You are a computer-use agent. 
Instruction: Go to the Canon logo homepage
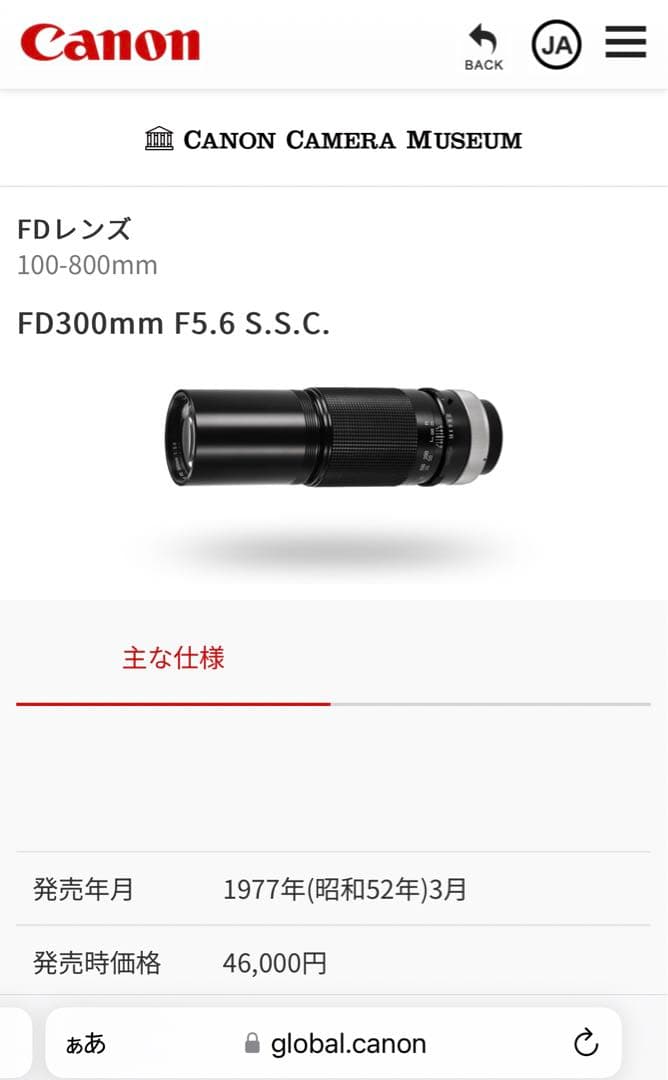coord(110,43)
